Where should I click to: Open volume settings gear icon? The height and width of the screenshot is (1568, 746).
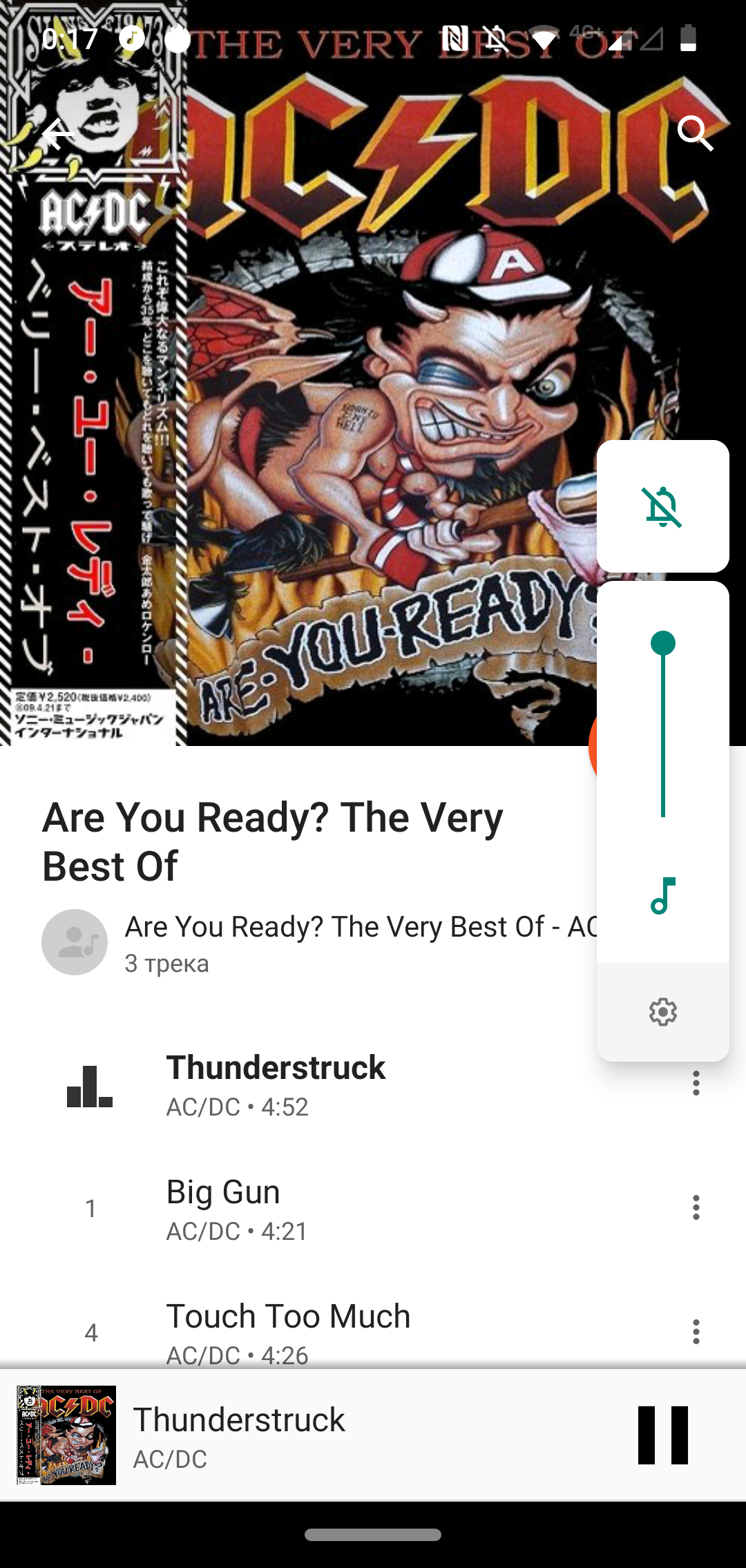point(662,1012)
